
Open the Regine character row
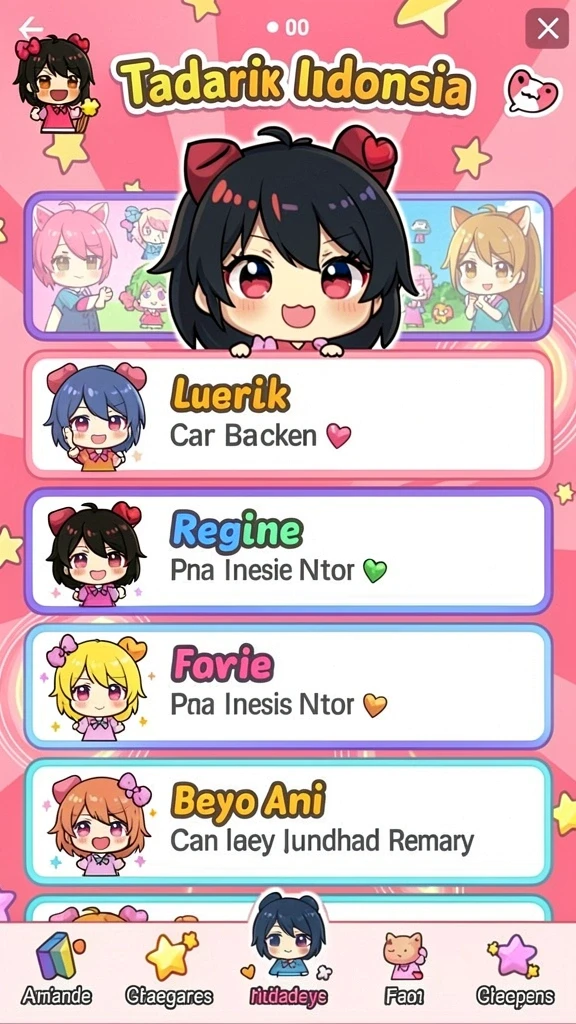click(288, 551)
